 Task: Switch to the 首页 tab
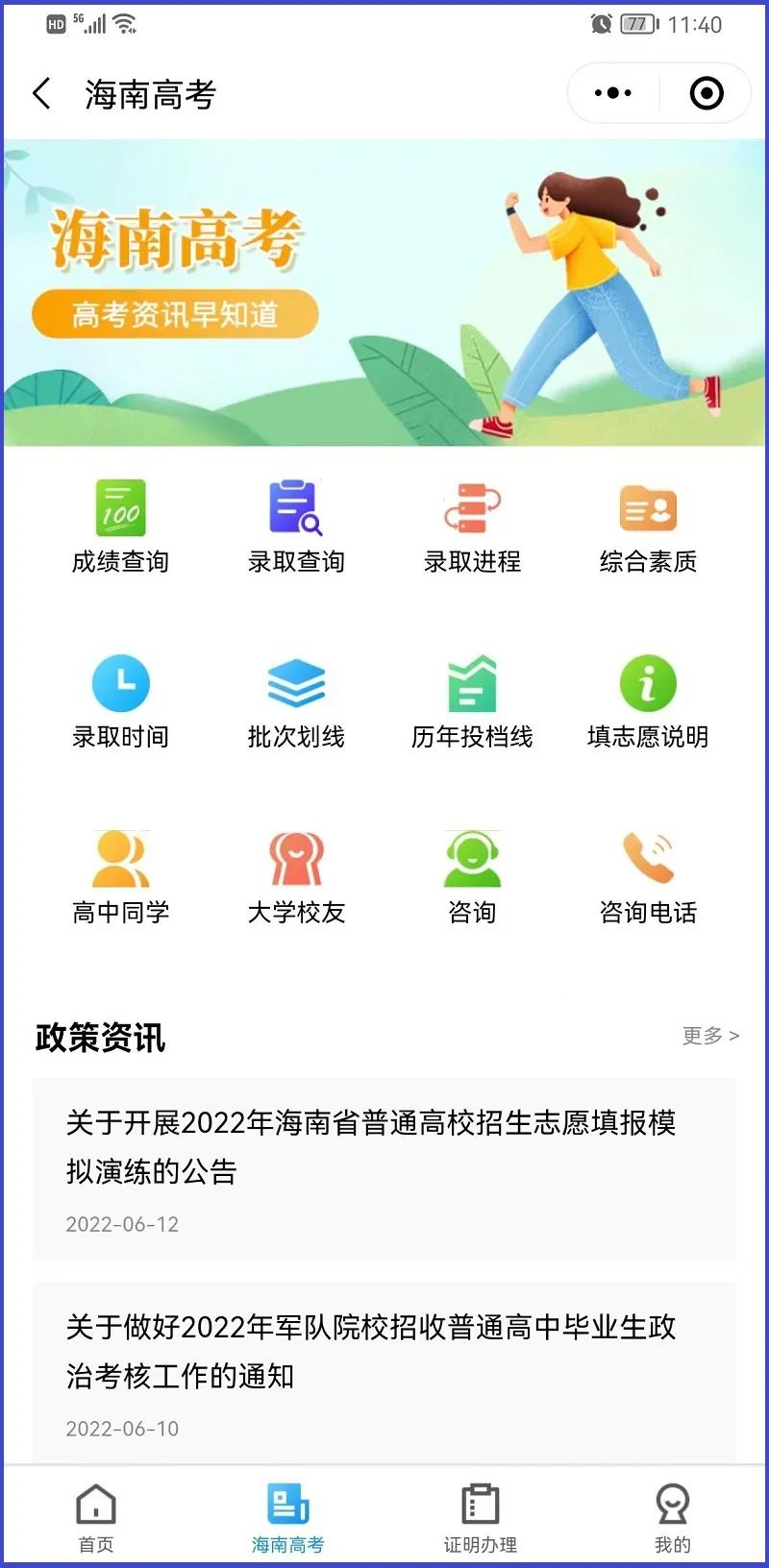point(96,1518)
